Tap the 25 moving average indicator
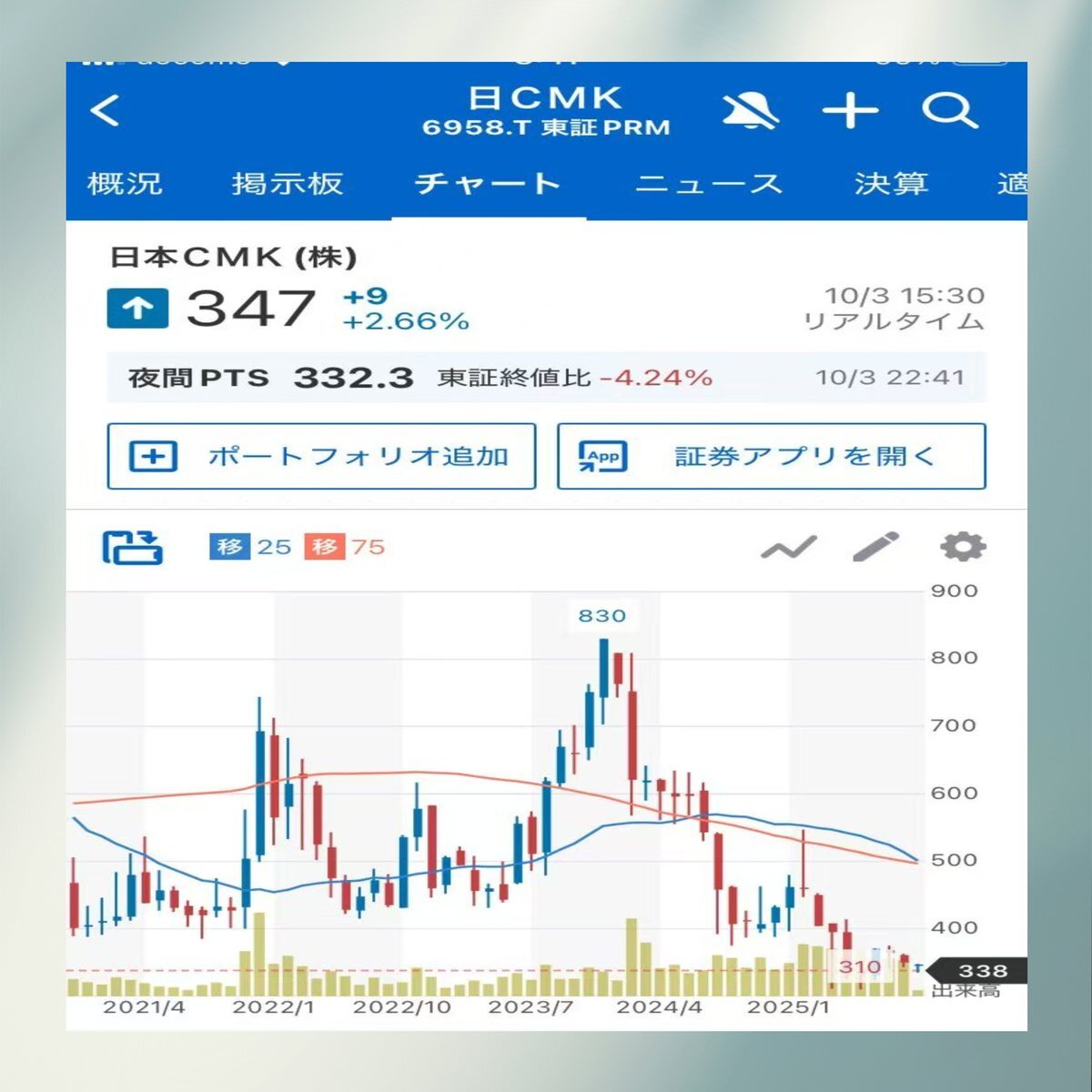Viewport: 1092px width, 1092px height. (250, 547)
